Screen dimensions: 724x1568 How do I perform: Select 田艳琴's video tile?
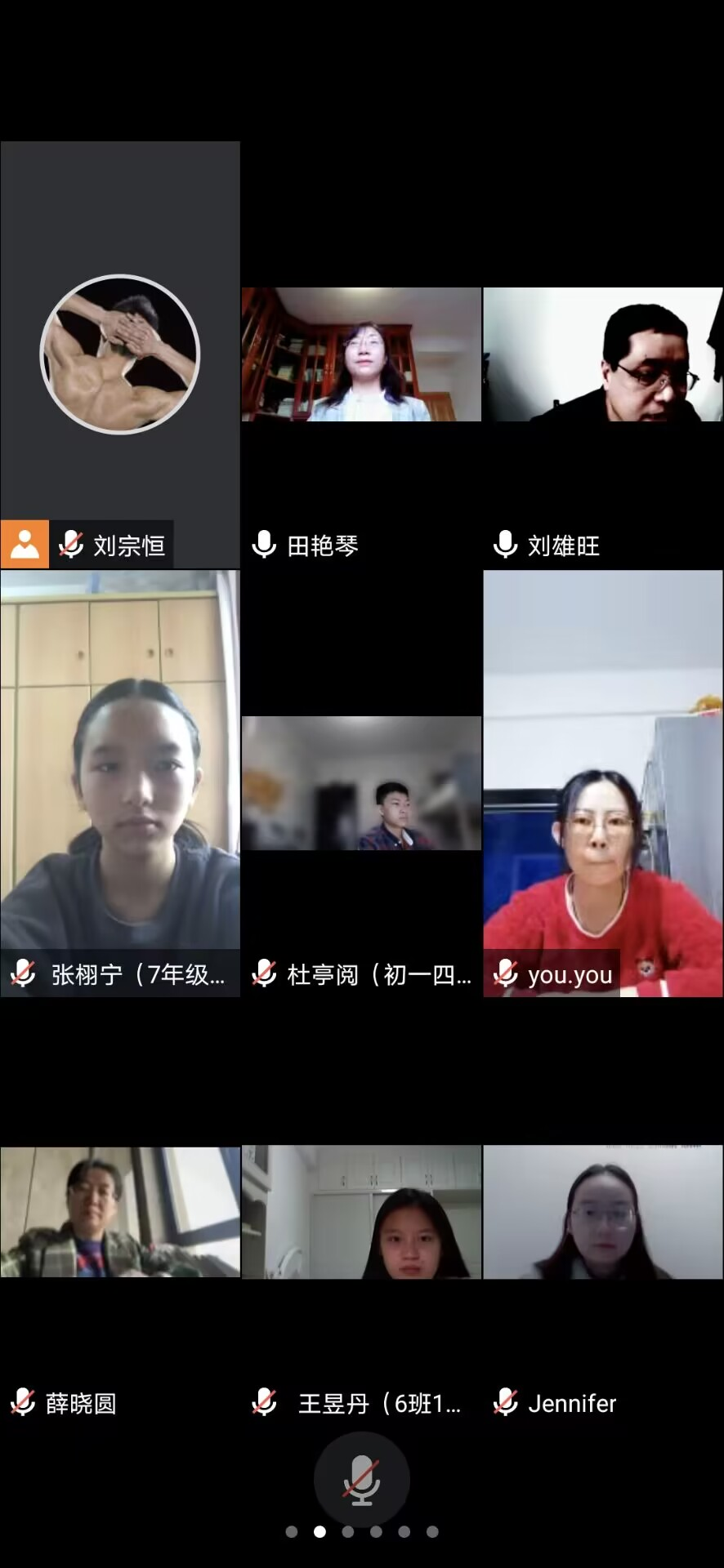(x=361, y=354)
